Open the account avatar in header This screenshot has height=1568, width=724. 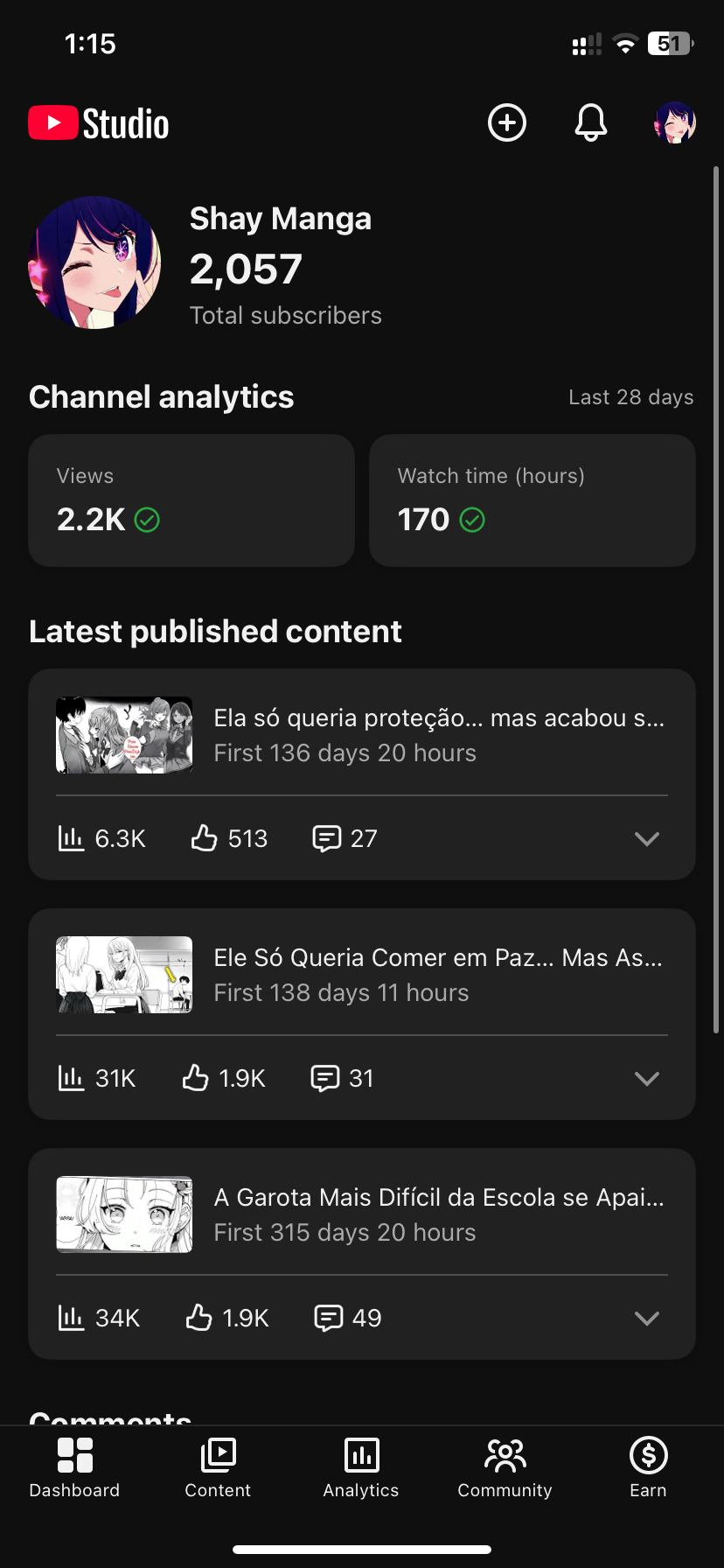pyautogui.click(x=675, y=122)
